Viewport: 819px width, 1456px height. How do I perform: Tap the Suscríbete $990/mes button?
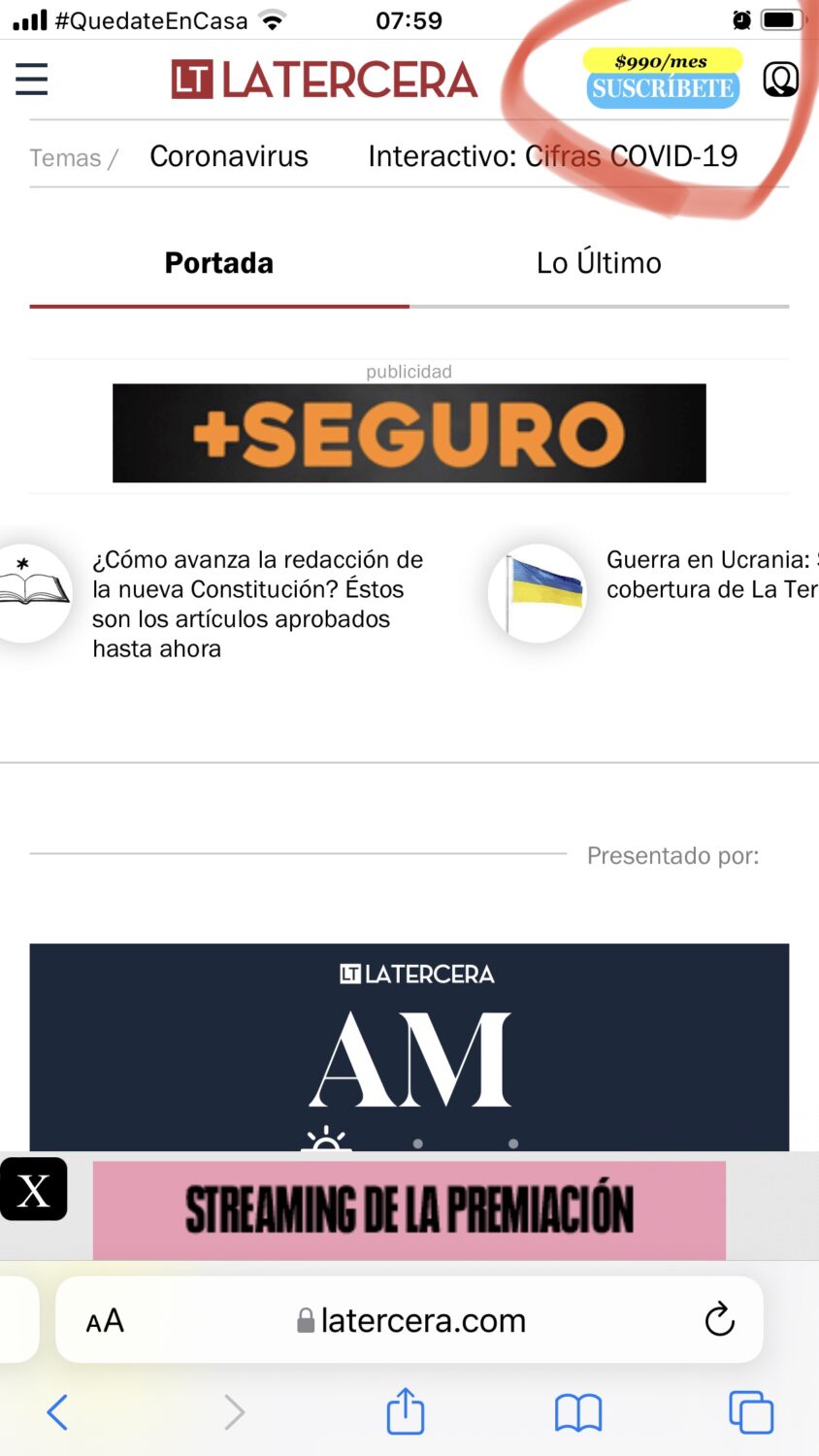click(663, 79)
